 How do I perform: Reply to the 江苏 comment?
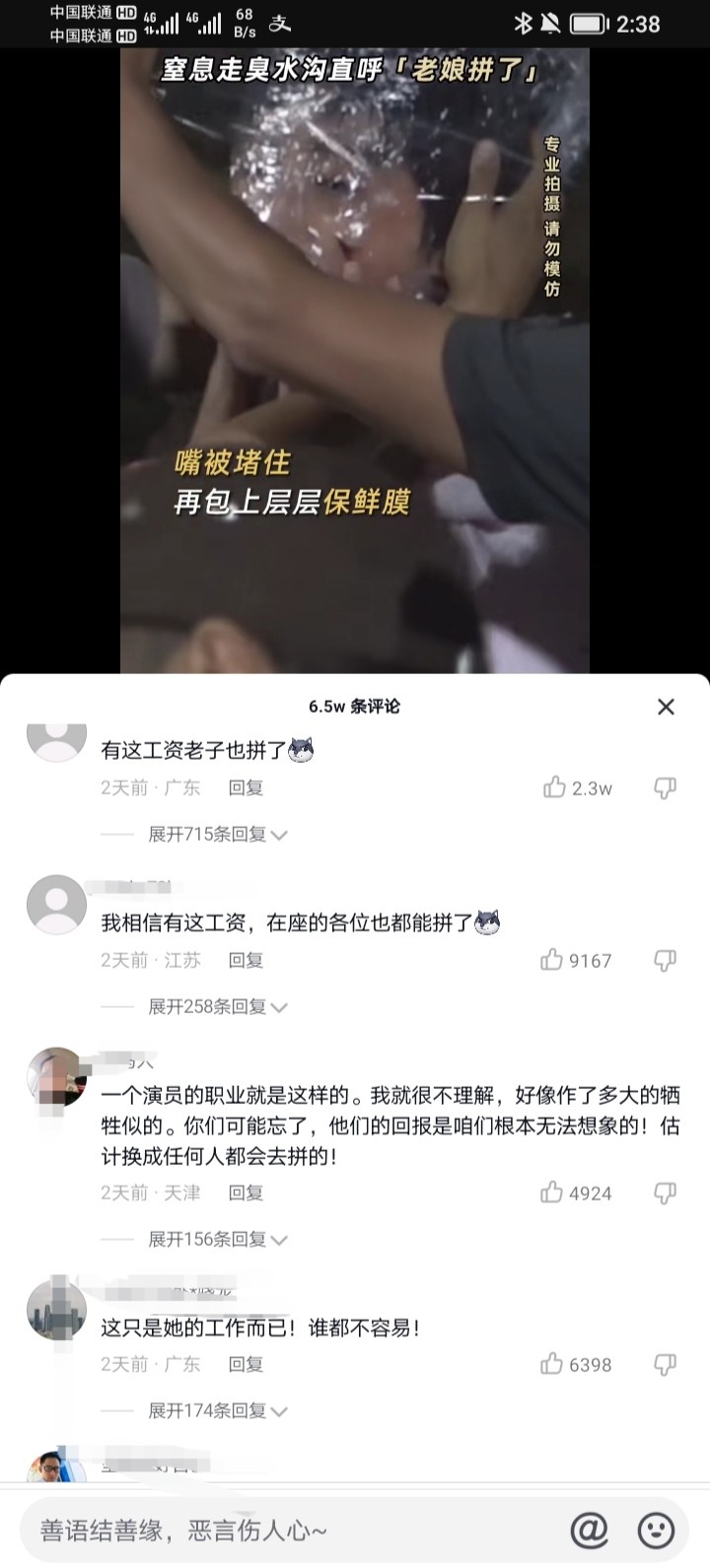pos(246,960)
